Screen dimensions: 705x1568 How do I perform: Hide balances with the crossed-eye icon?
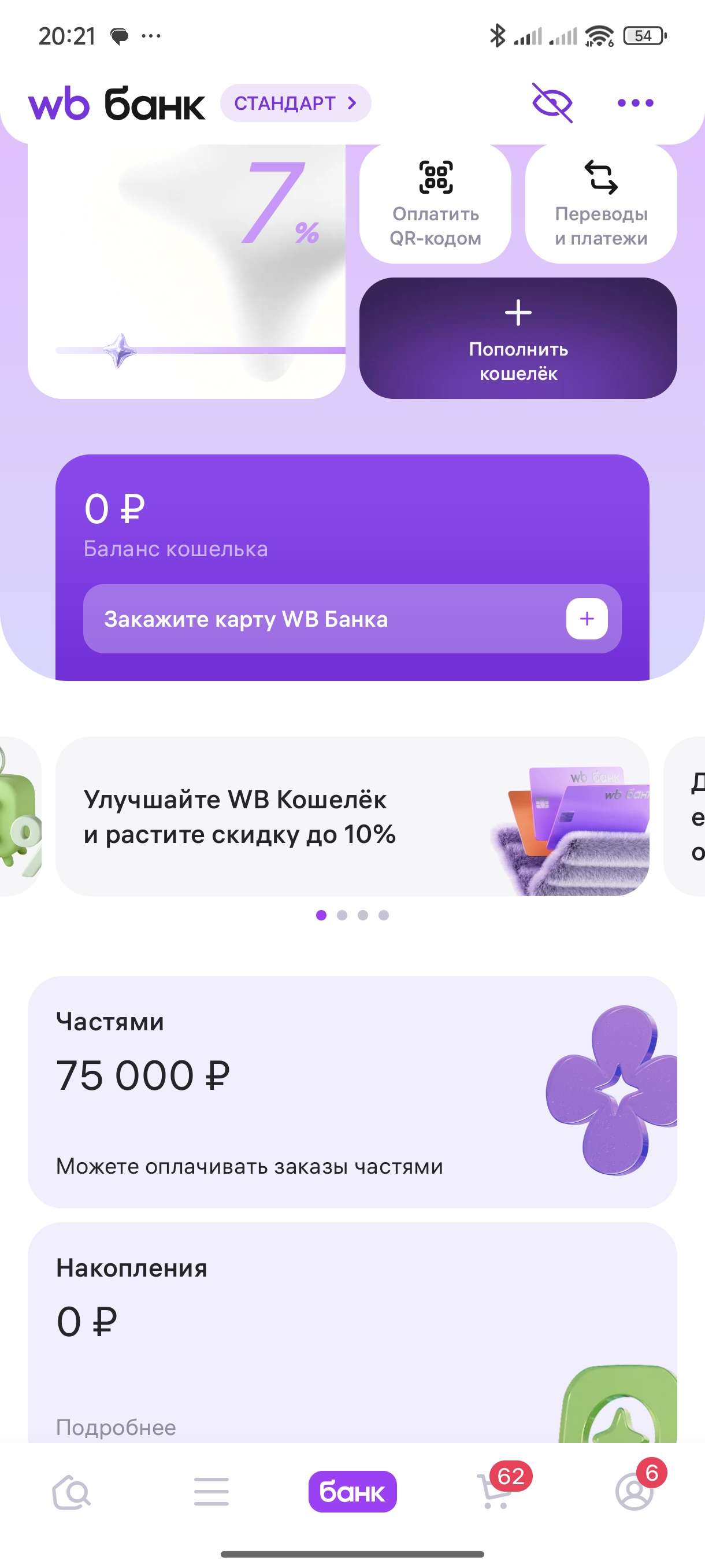click(552, 103)
